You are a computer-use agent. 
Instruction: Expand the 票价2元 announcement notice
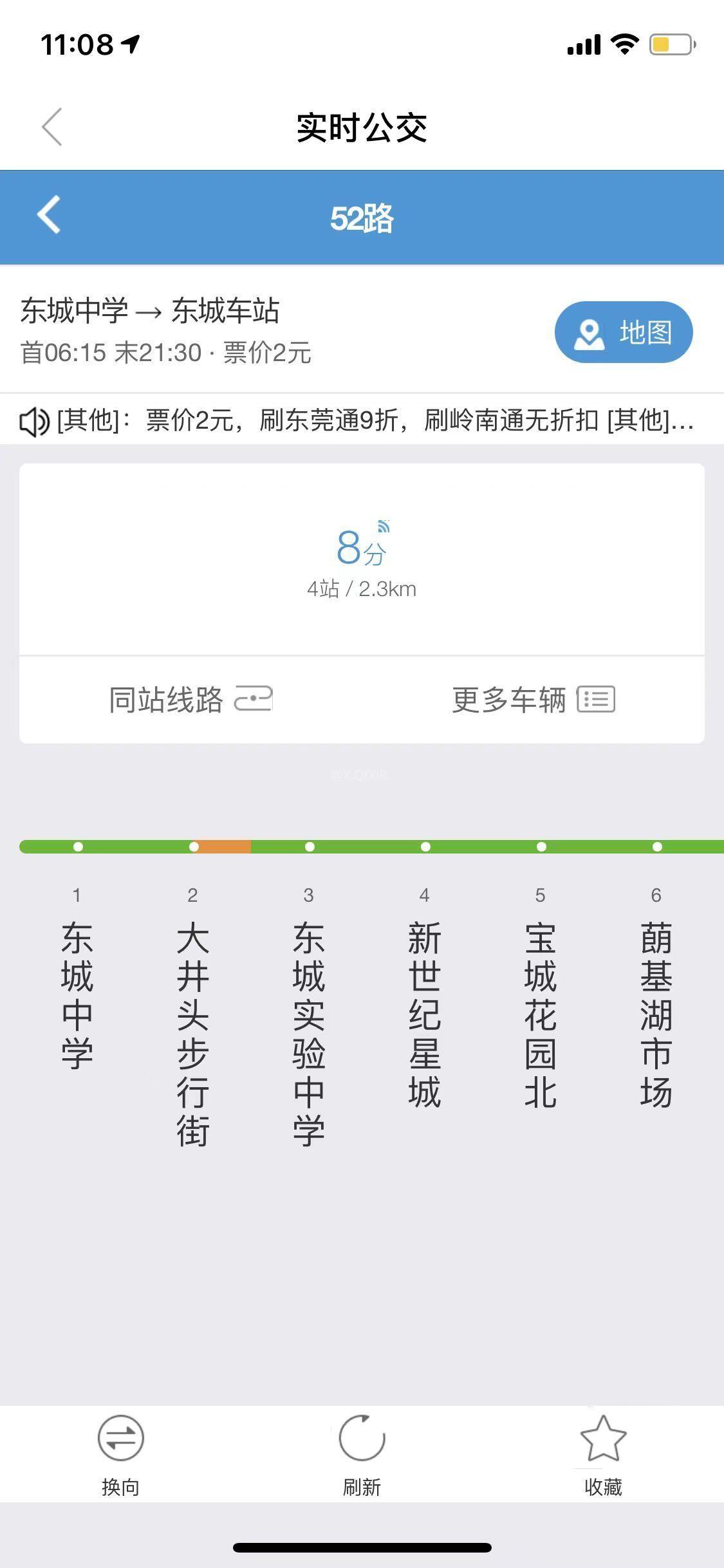(358, 421)
